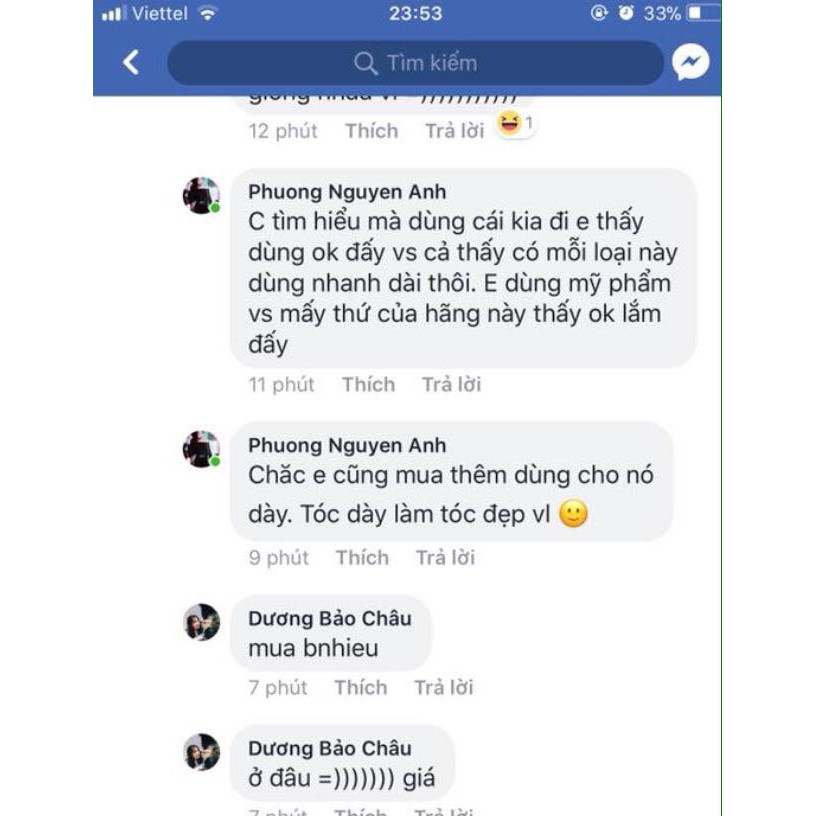The height and width of the screenshot is (816, 816).
Task: Like Phuong Nguyen Anh's 11 phút comment
Action: [x=368, y=385]
